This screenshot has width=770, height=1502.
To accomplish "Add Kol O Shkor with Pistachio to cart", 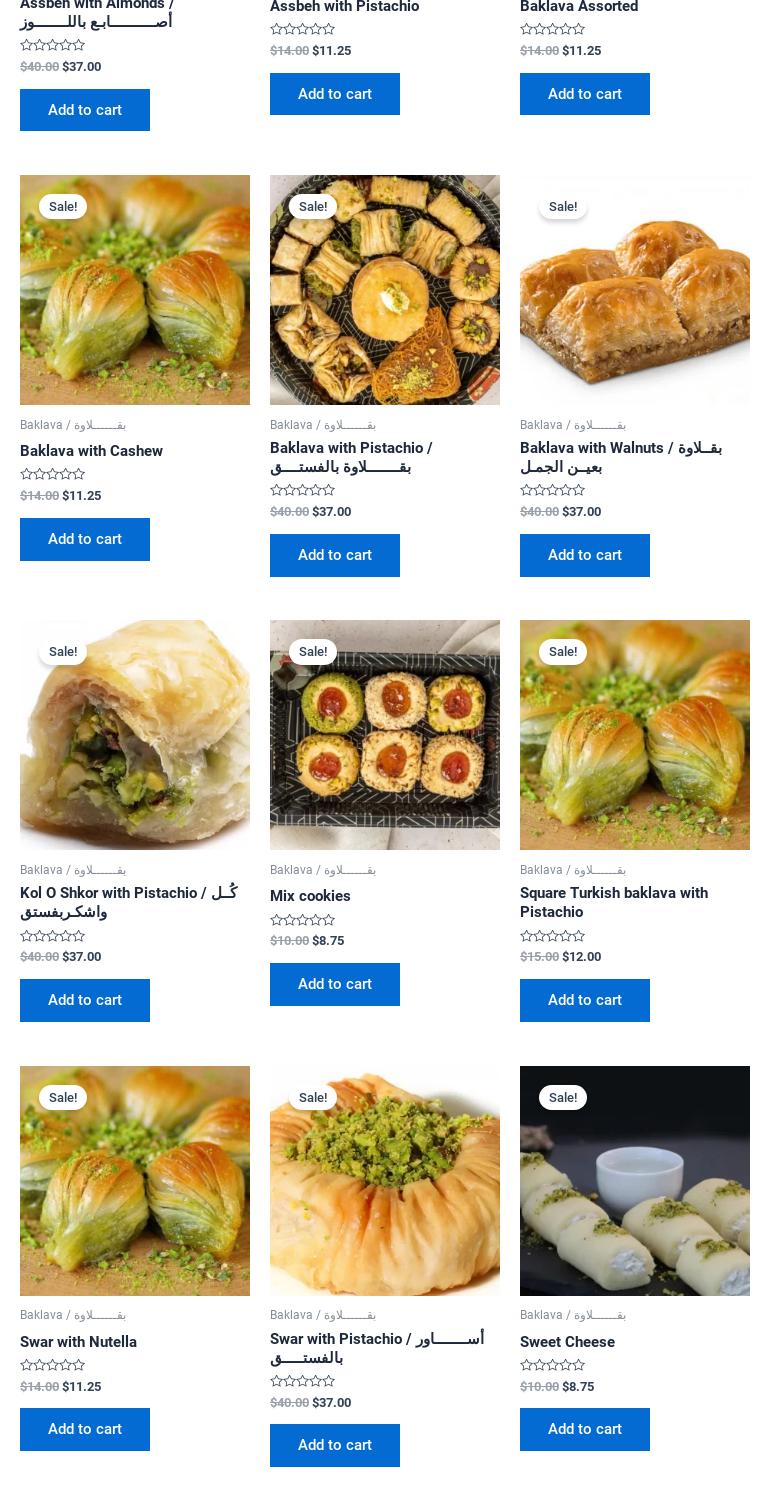I will (x=85, y=1000).
